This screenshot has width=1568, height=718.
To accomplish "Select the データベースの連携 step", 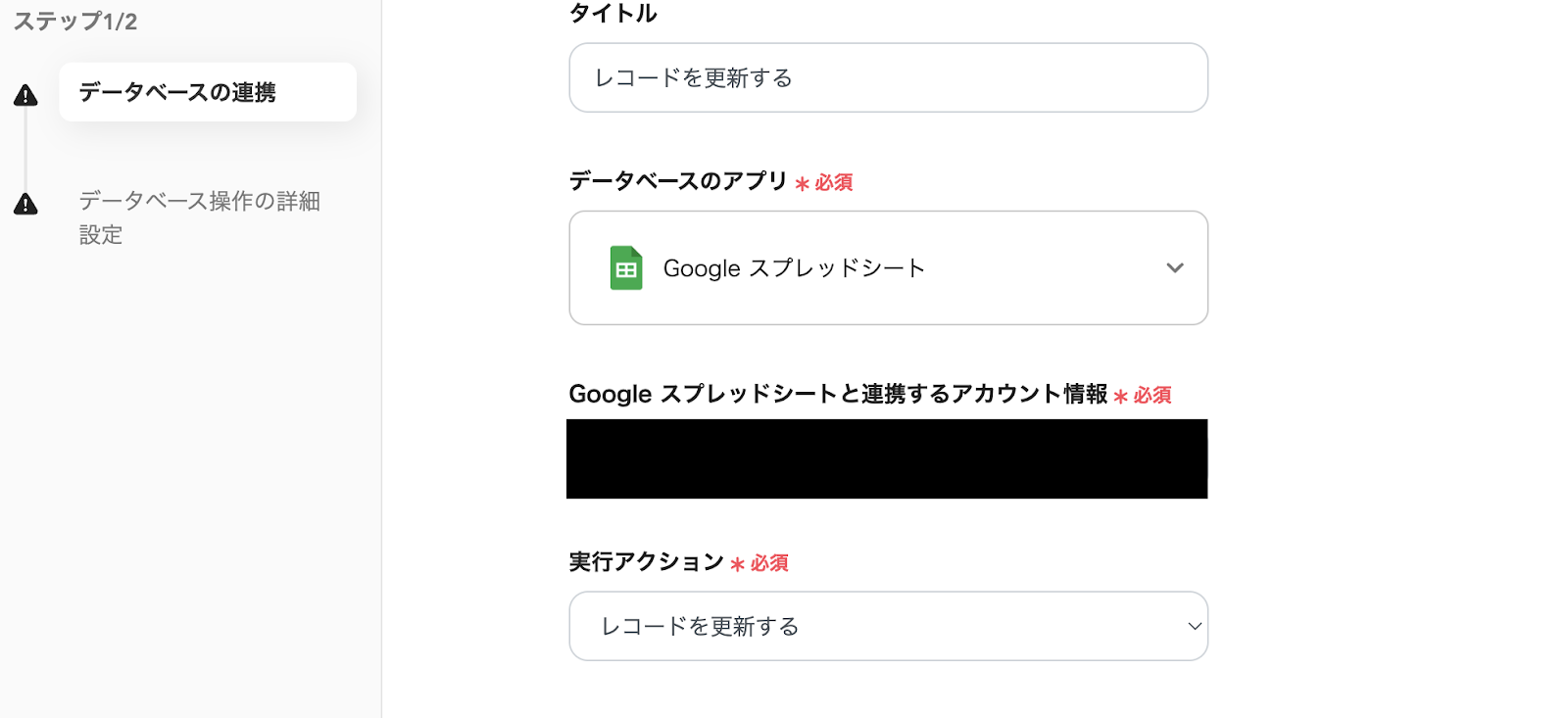I will pos(207,92).
